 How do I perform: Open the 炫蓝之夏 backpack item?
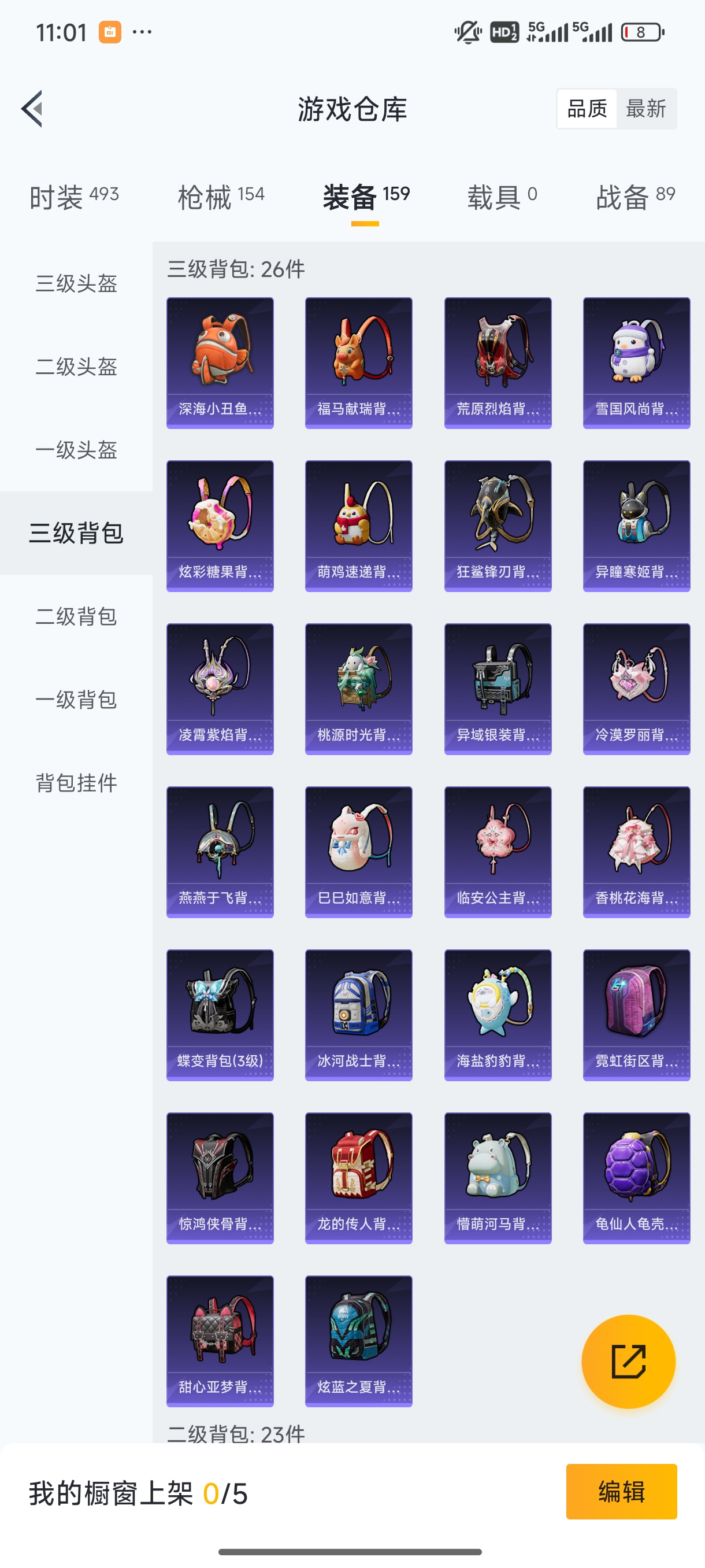tap(358, 1341)
